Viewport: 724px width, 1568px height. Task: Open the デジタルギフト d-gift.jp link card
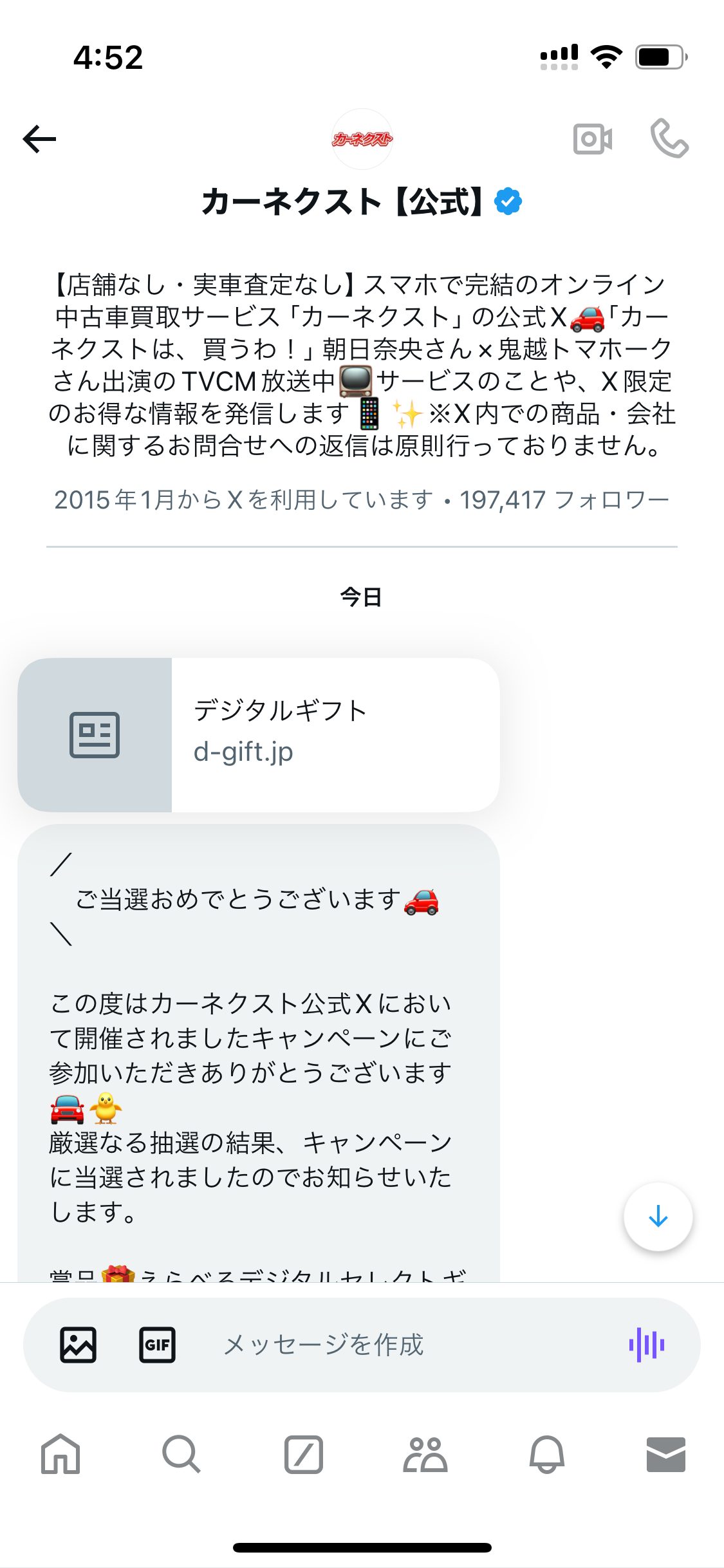coord(259,734)
